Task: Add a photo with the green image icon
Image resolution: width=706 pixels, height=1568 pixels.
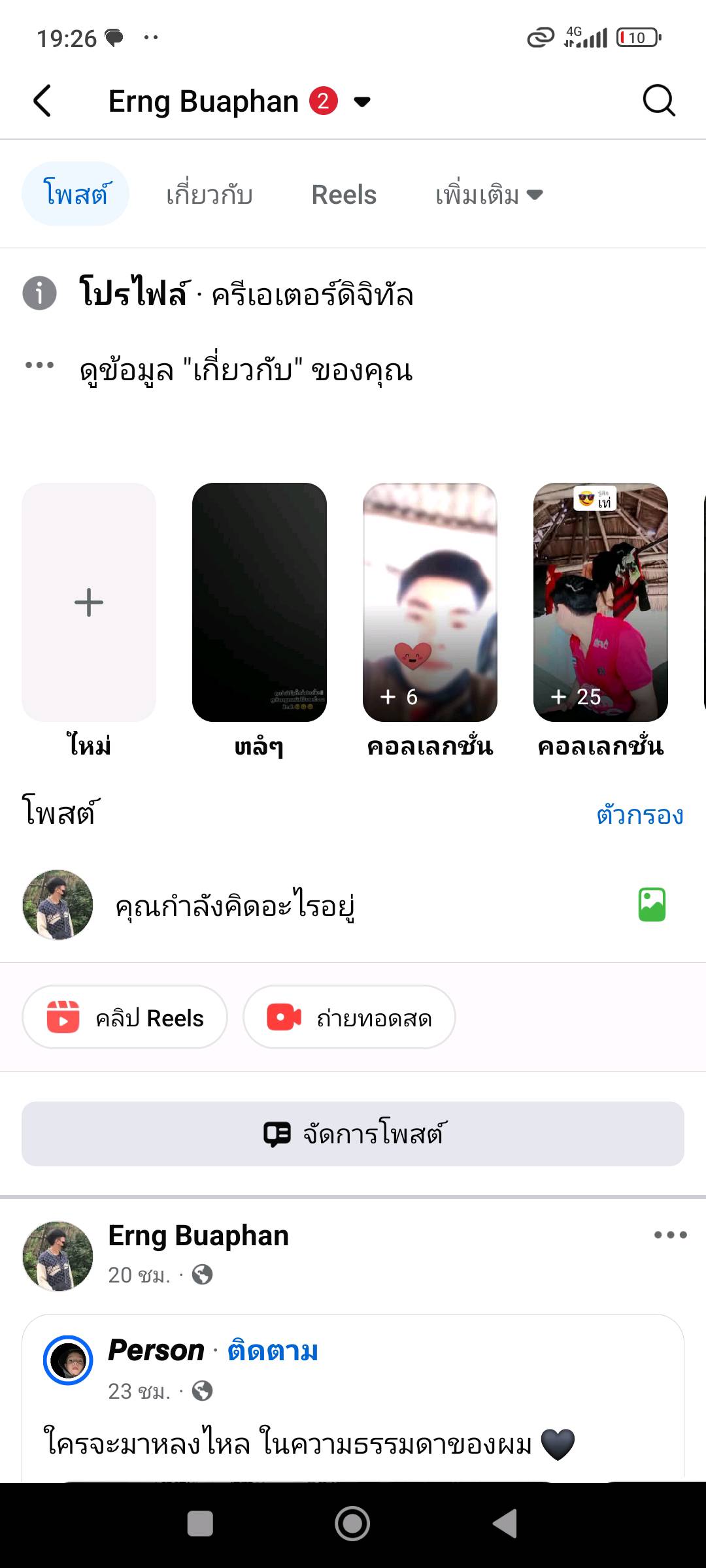Action: coord(652,905)
